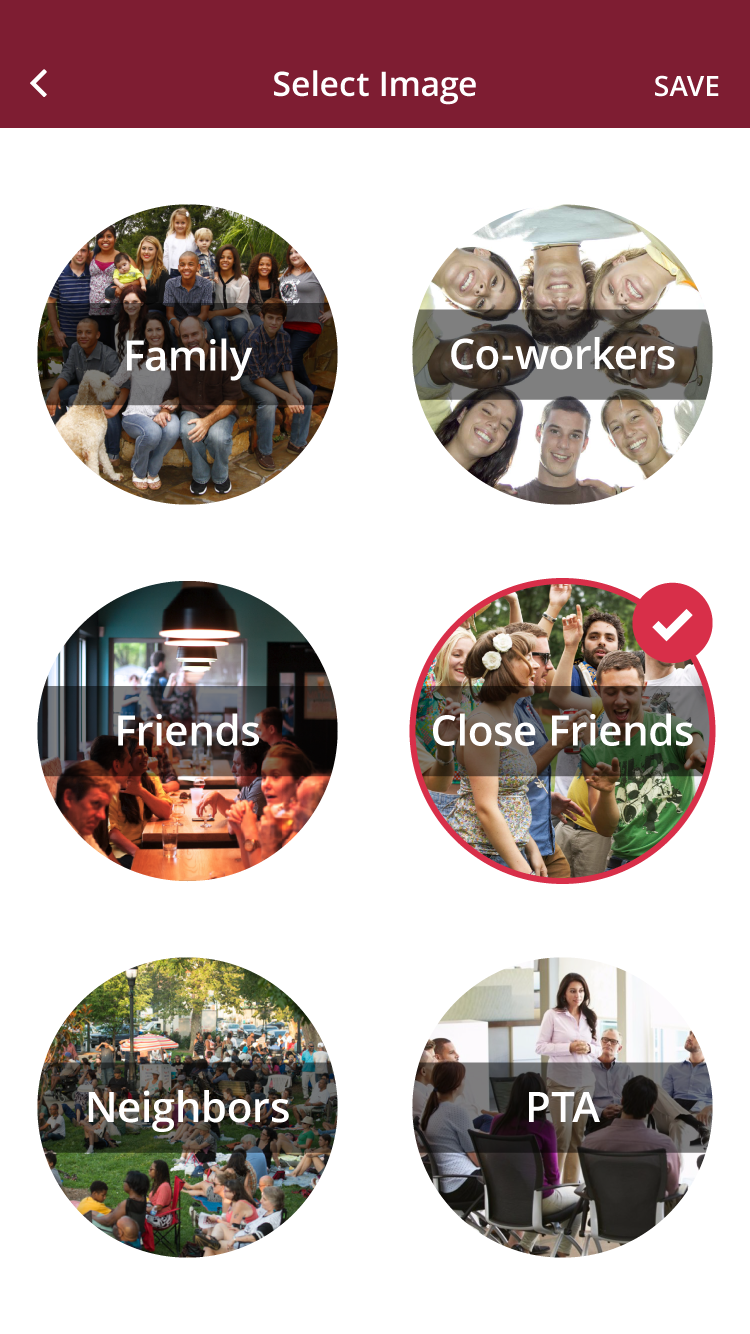Pick the Friends image

(x=187, y=731)
